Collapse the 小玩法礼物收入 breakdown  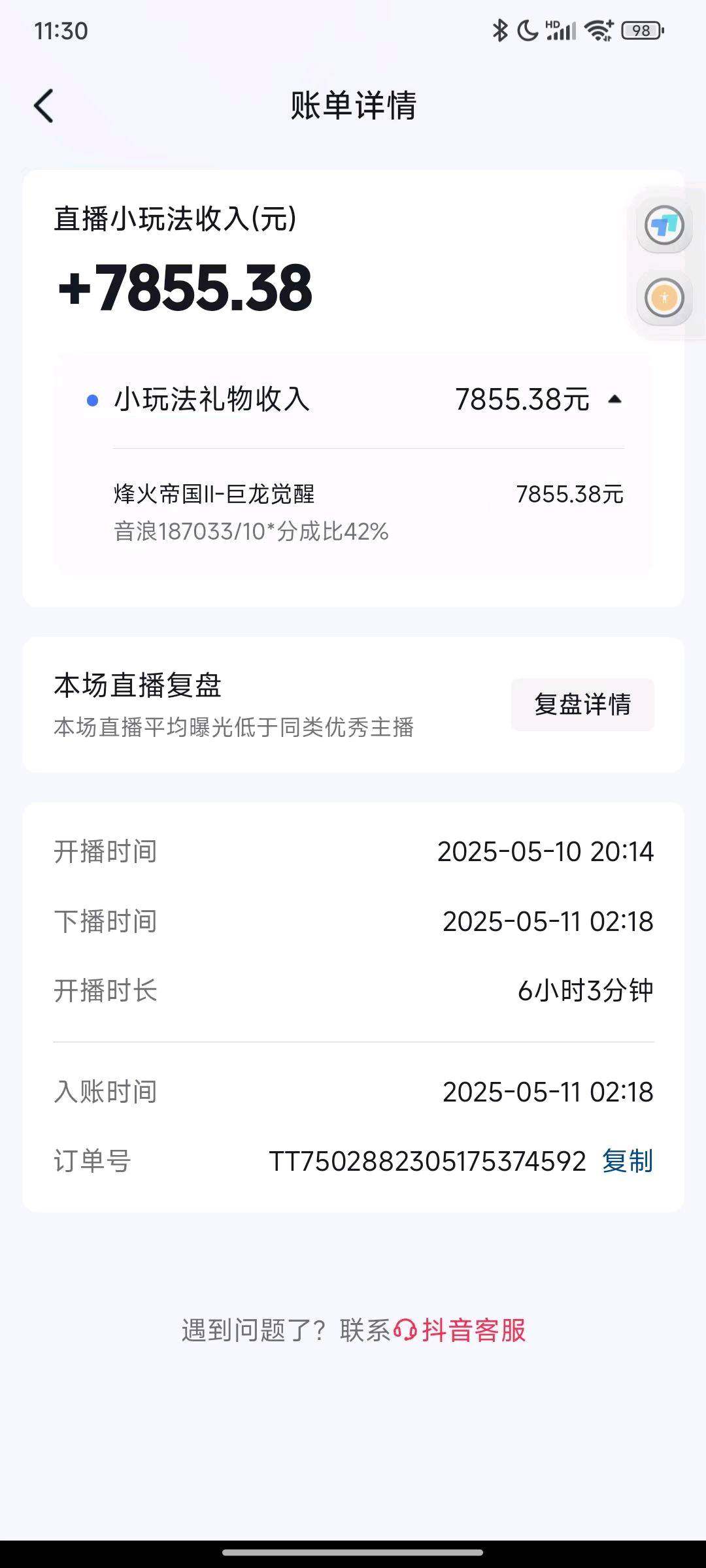[614, 399]
